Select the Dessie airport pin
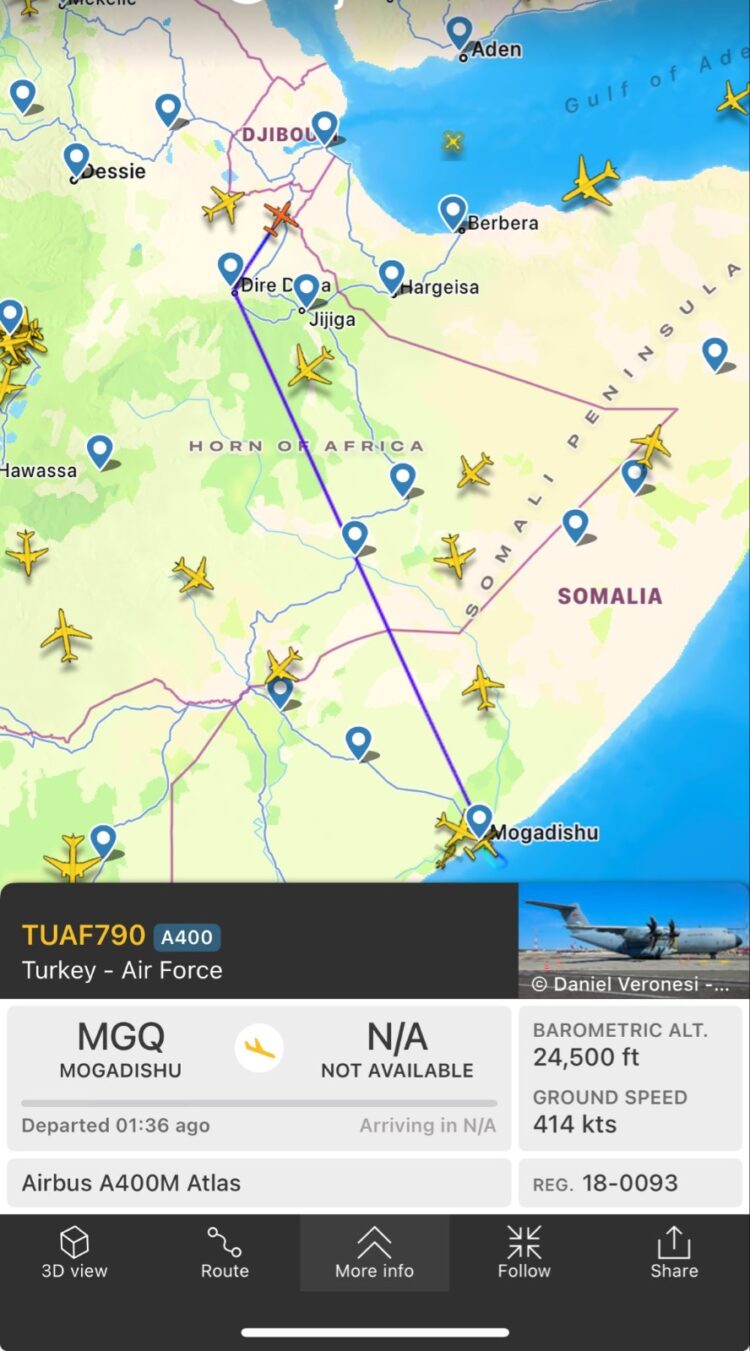The width and height of the screenshot is (750, 1351). (76, 158)
